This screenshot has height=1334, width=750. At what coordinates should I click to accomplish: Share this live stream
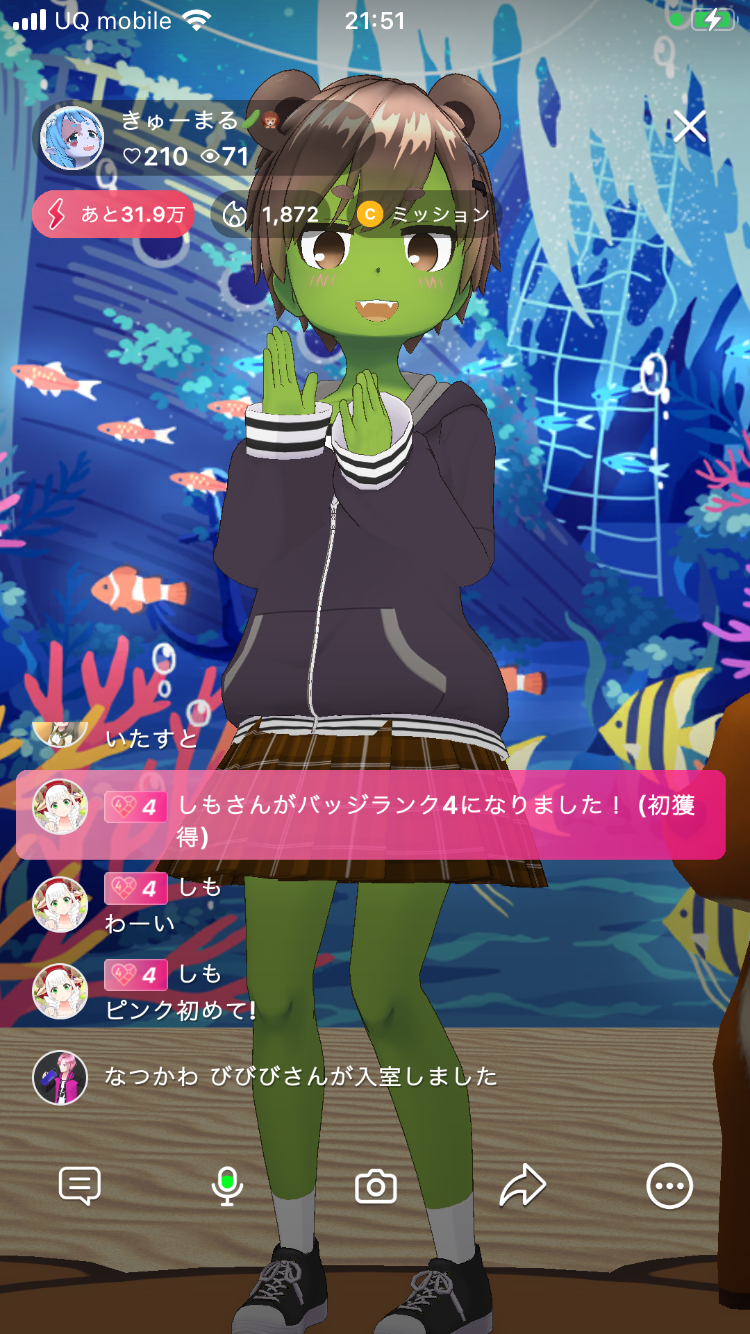[522, 1187]
